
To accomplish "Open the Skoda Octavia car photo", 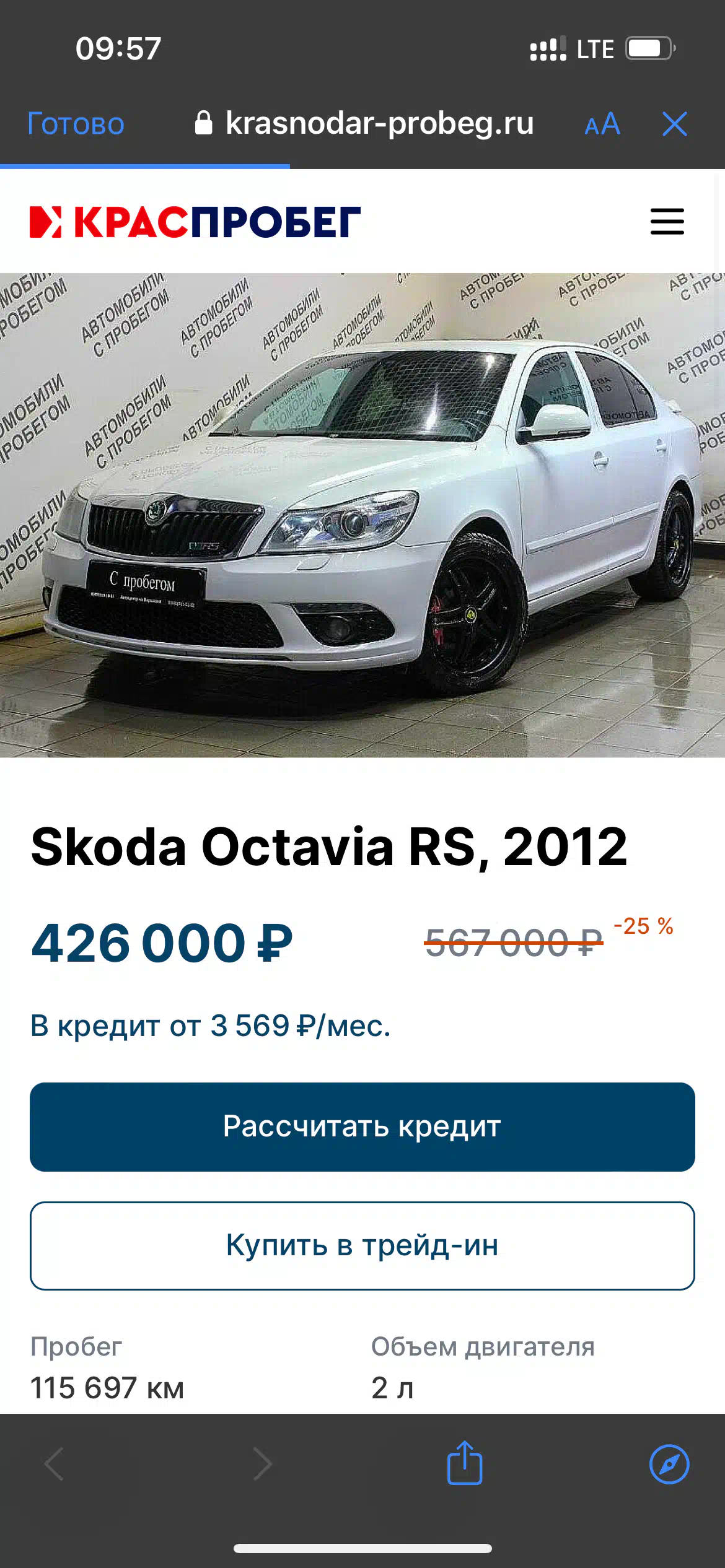I will (x=362, y=515).
